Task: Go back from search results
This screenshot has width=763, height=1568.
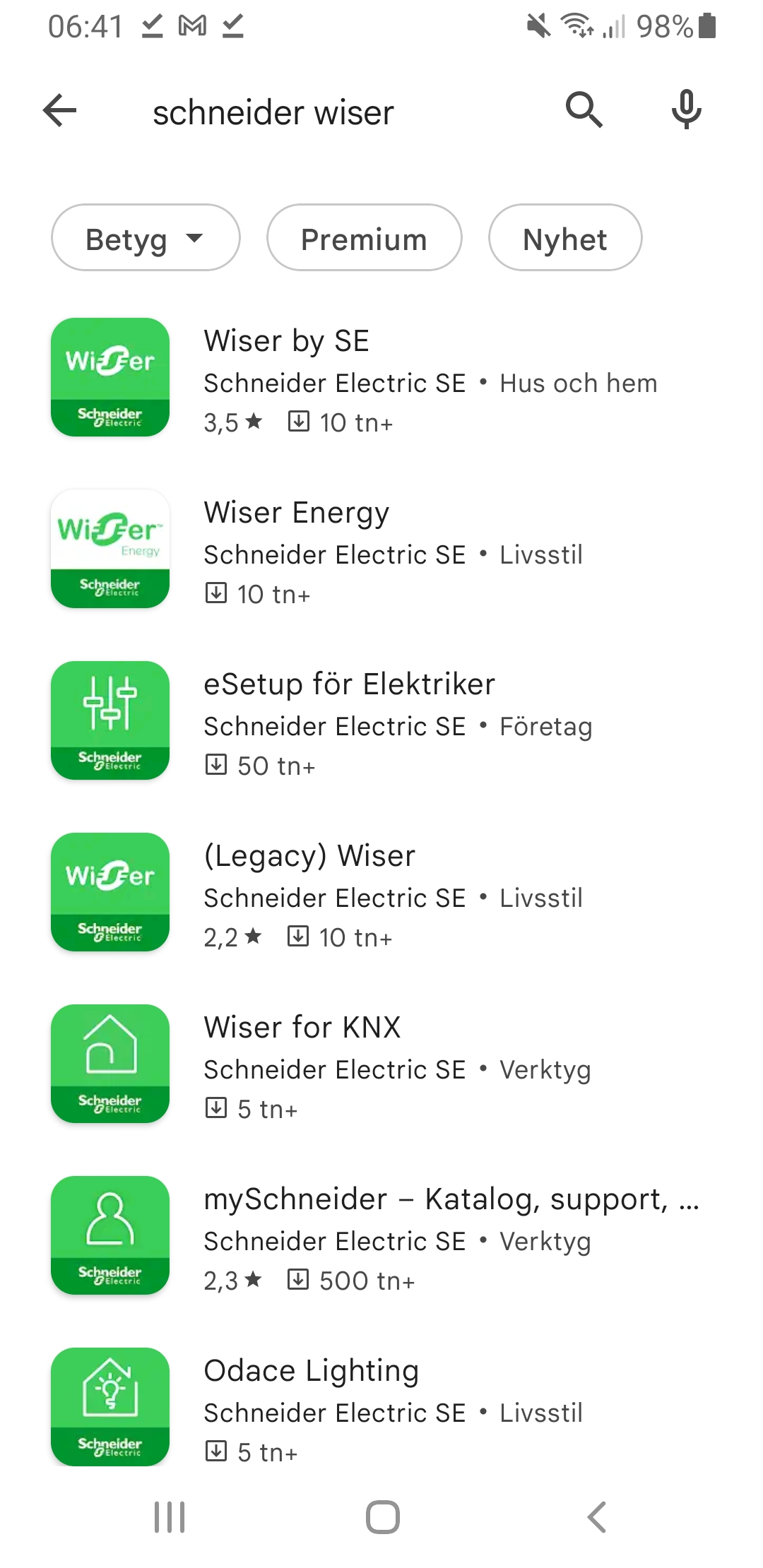Action: click(x=59, y=111)
